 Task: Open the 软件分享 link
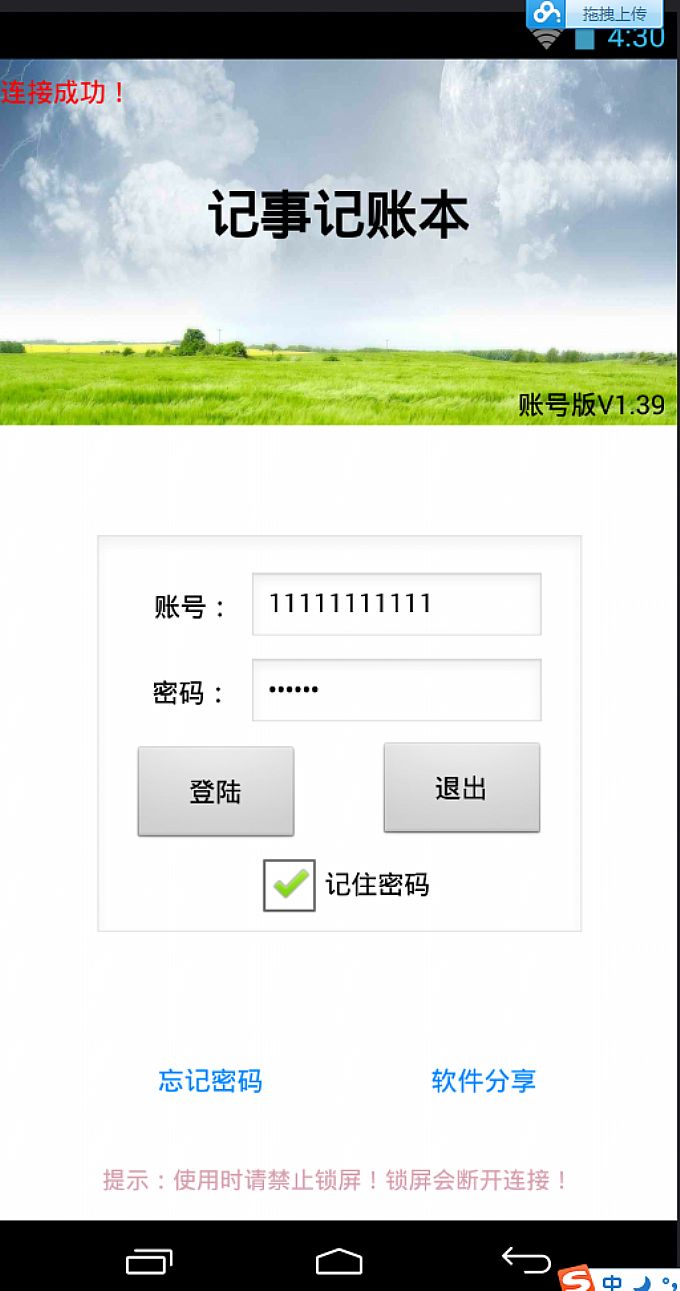pos(484,1081)
